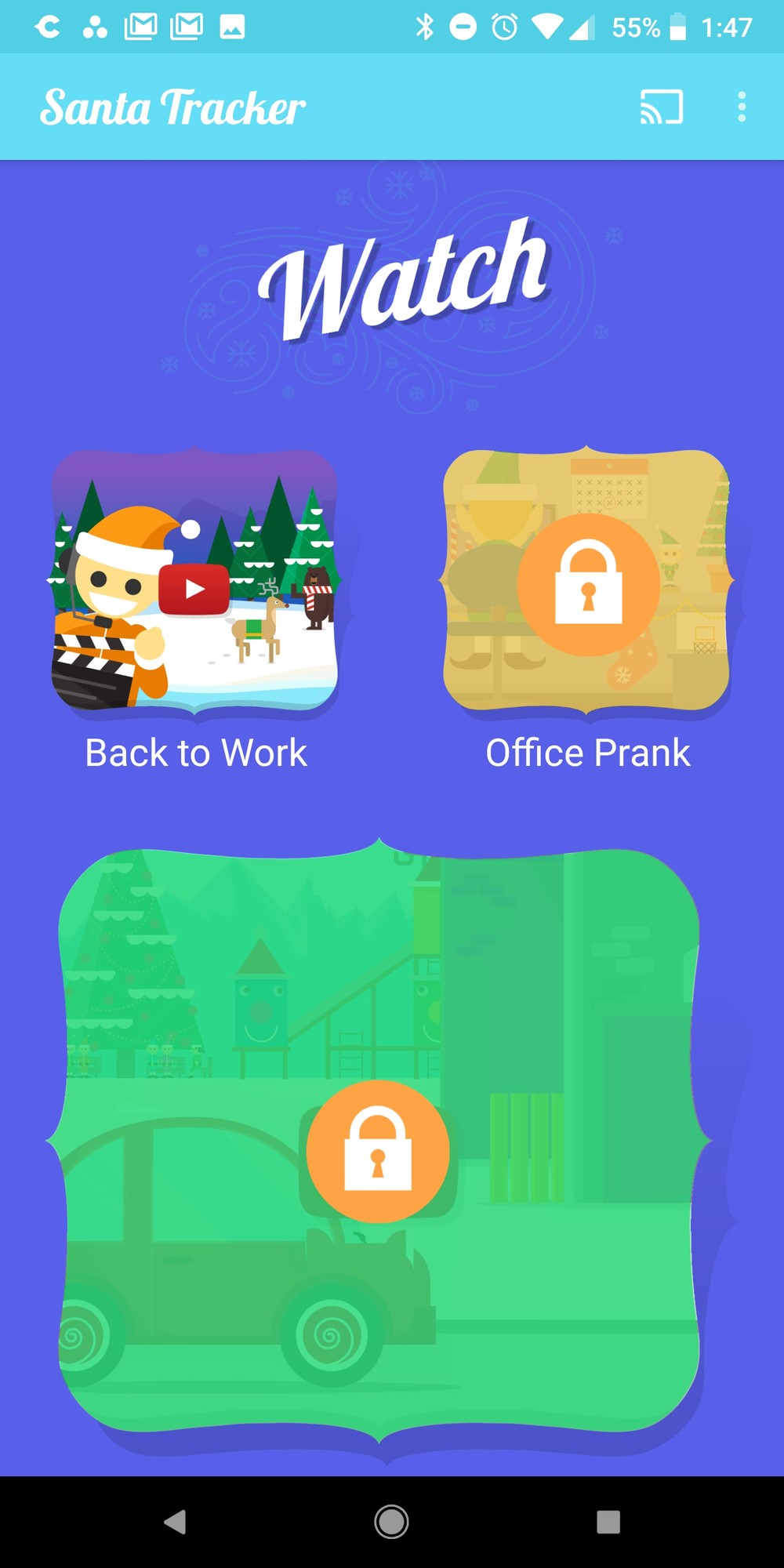Open the overflow menu
This screenshot has height=1568, width=784.
pyautogui.click(x=741, y=107)
